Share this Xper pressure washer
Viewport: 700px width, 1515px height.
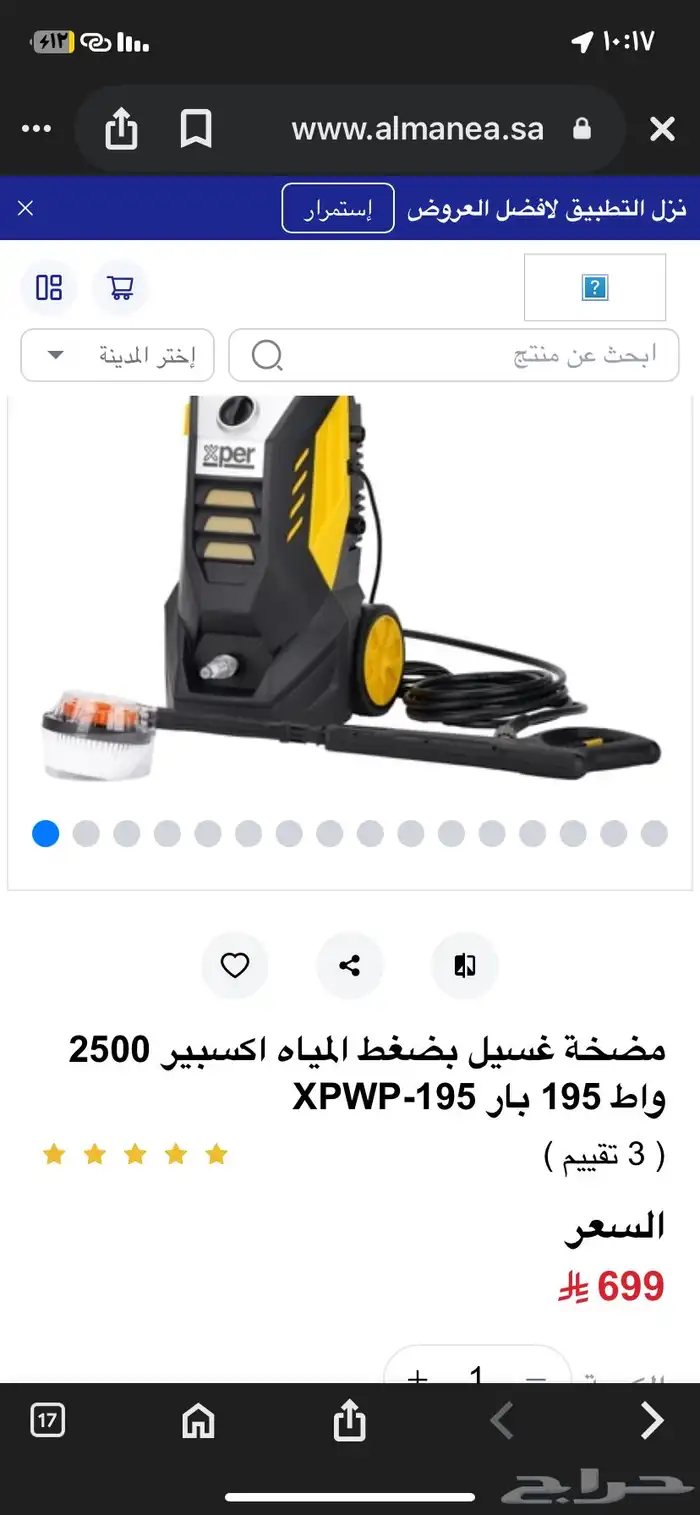tap(350, 966)
